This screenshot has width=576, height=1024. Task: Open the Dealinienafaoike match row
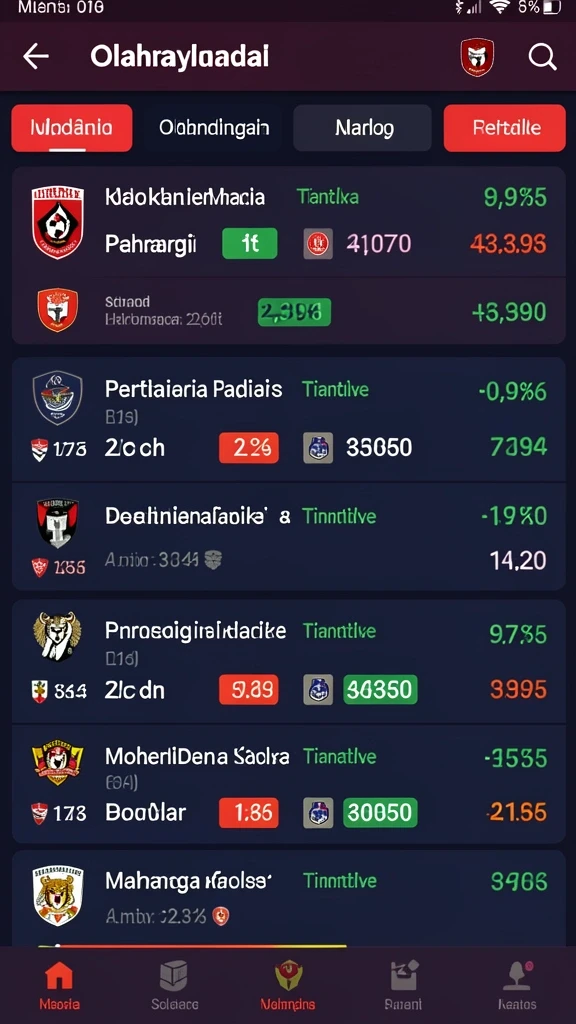289,537
